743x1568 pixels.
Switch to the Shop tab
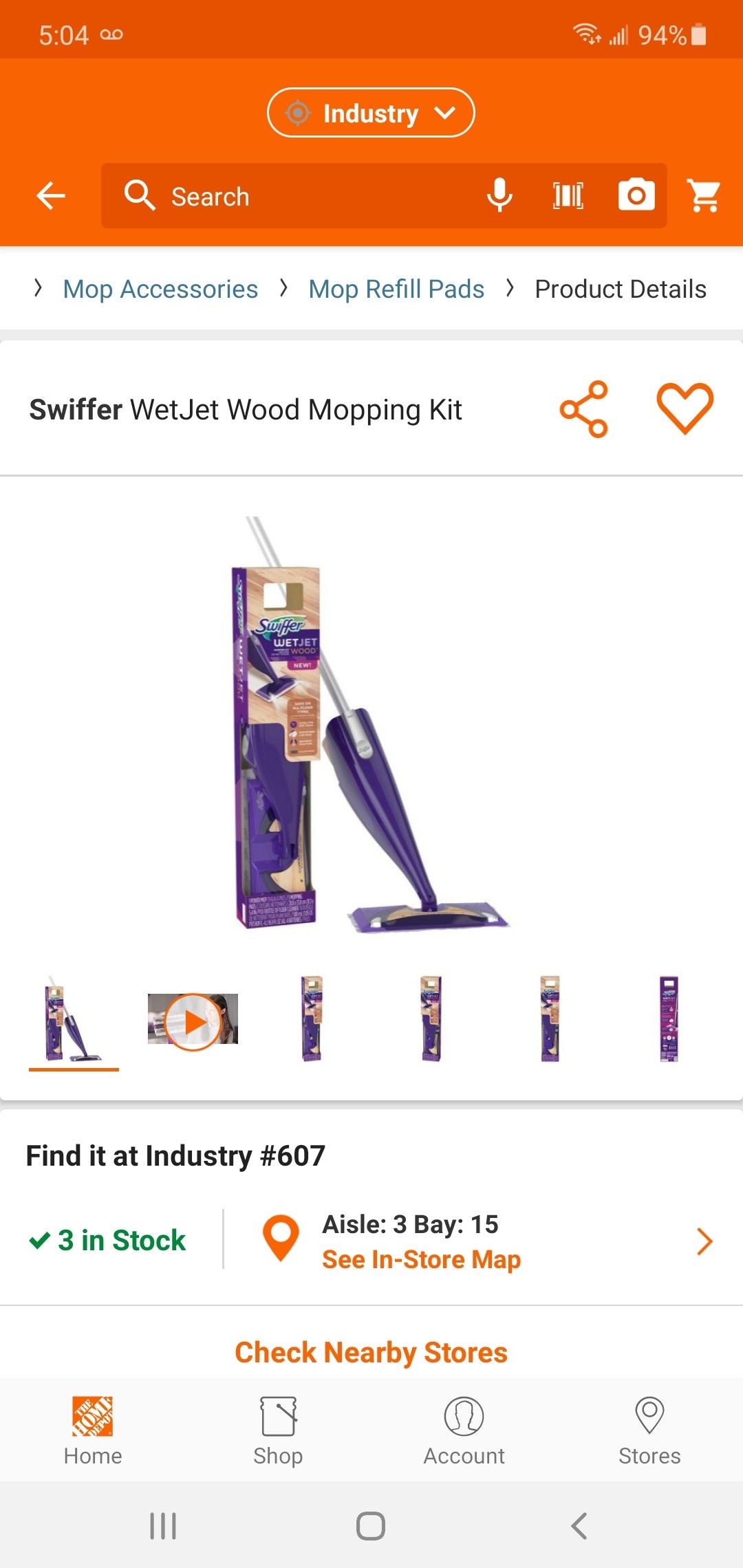click(278, 1432)
